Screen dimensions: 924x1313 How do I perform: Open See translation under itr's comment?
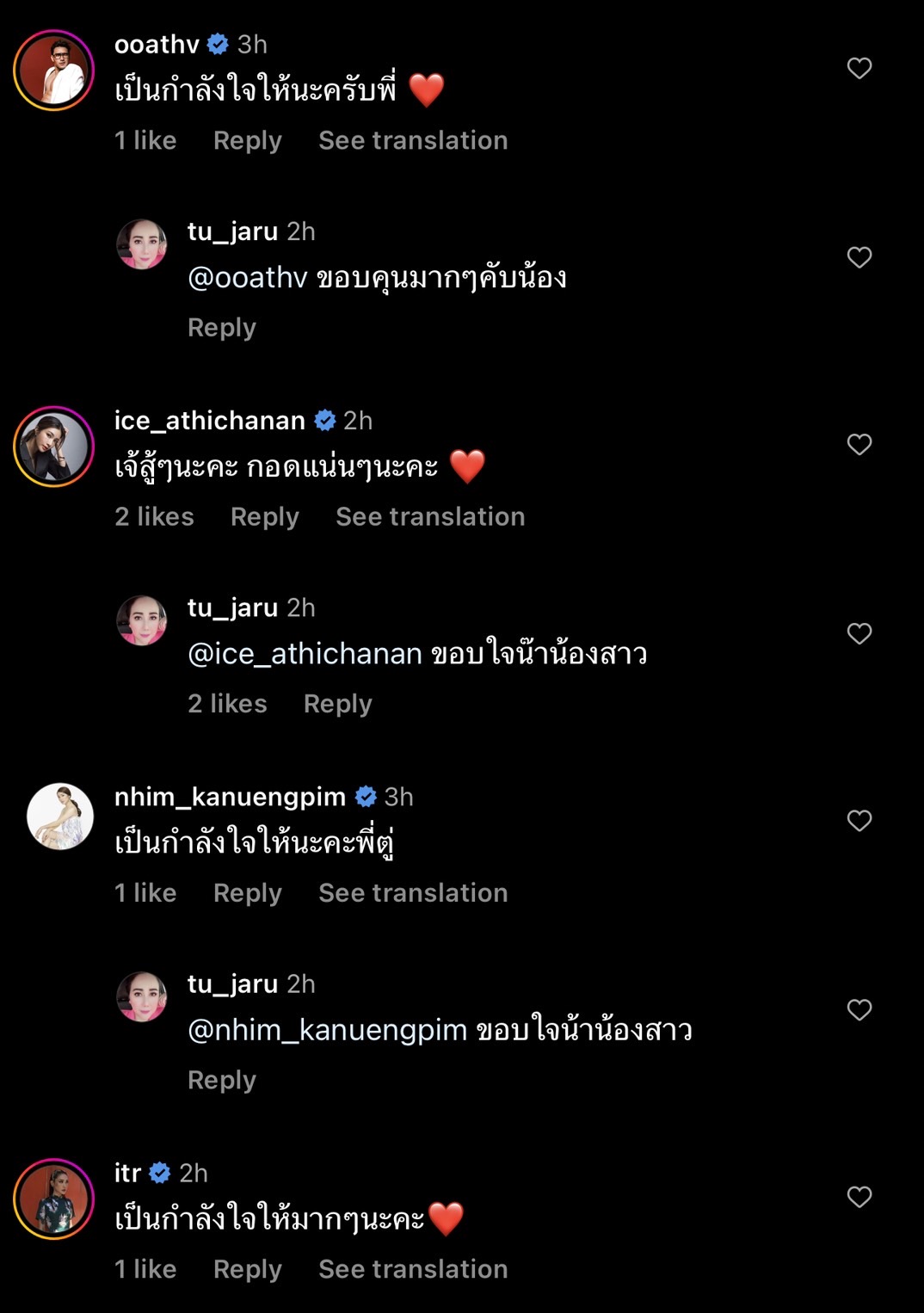pos(413,1269)
